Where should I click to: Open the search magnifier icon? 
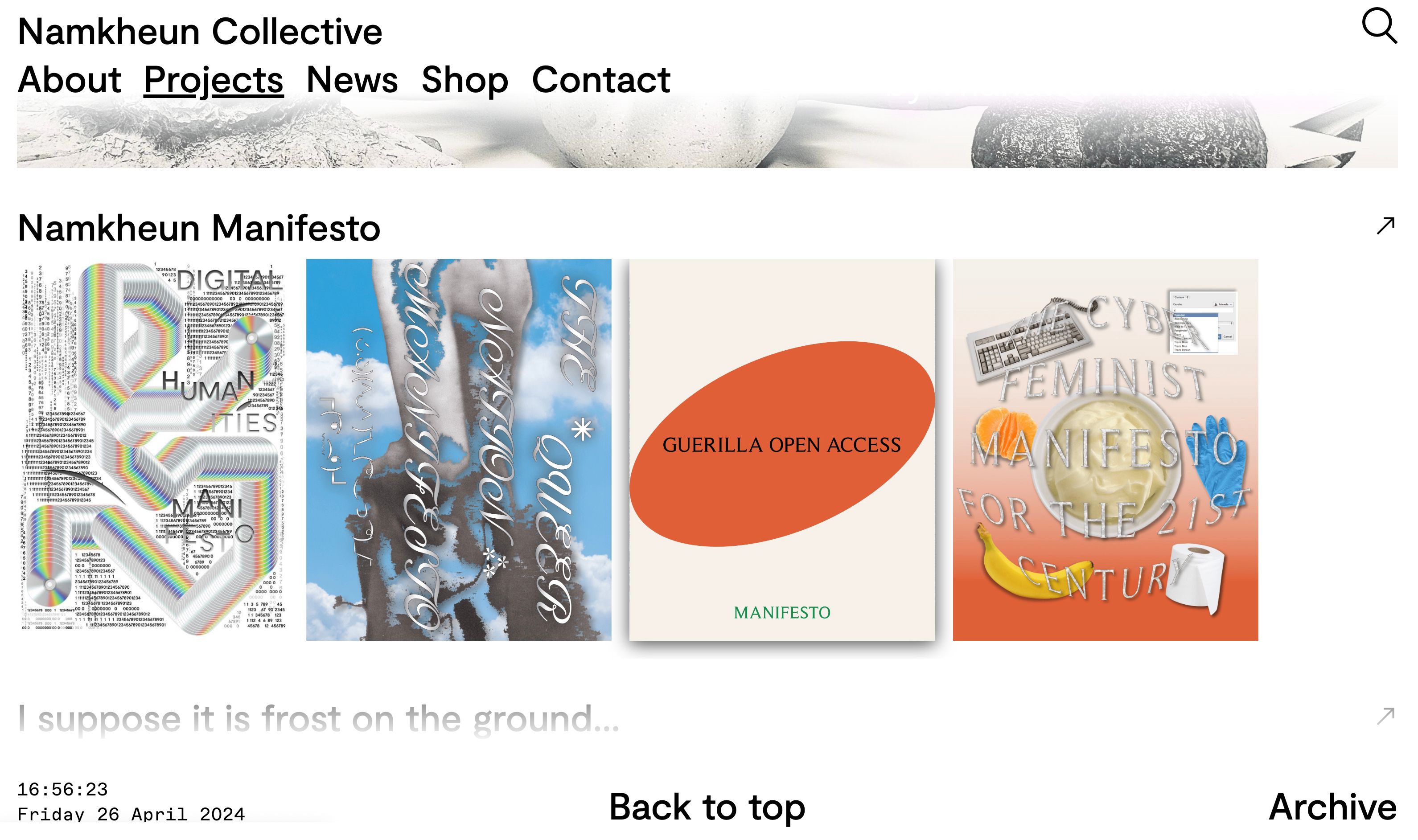pos(1379,25)
